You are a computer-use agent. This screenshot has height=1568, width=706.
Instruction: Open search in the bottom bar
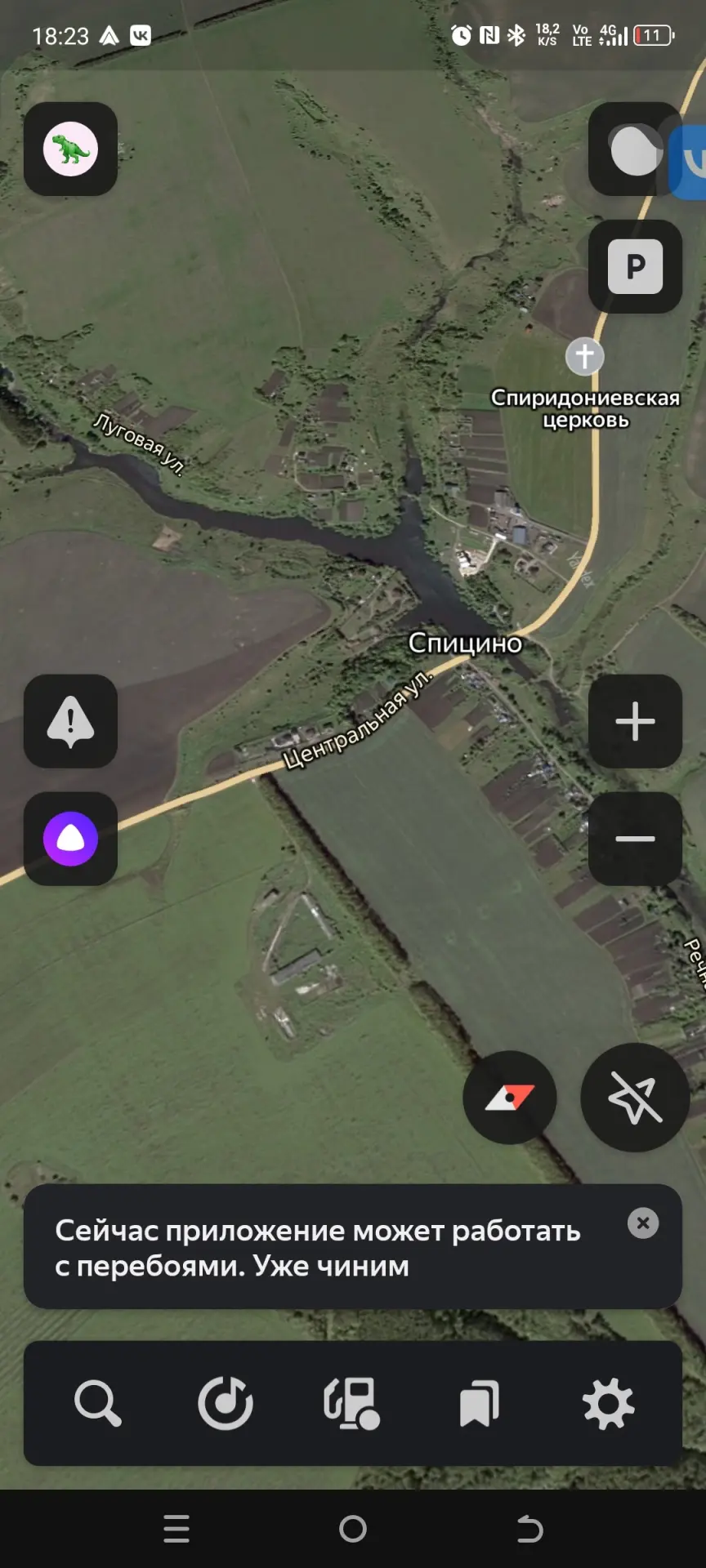coord(97,1403)
